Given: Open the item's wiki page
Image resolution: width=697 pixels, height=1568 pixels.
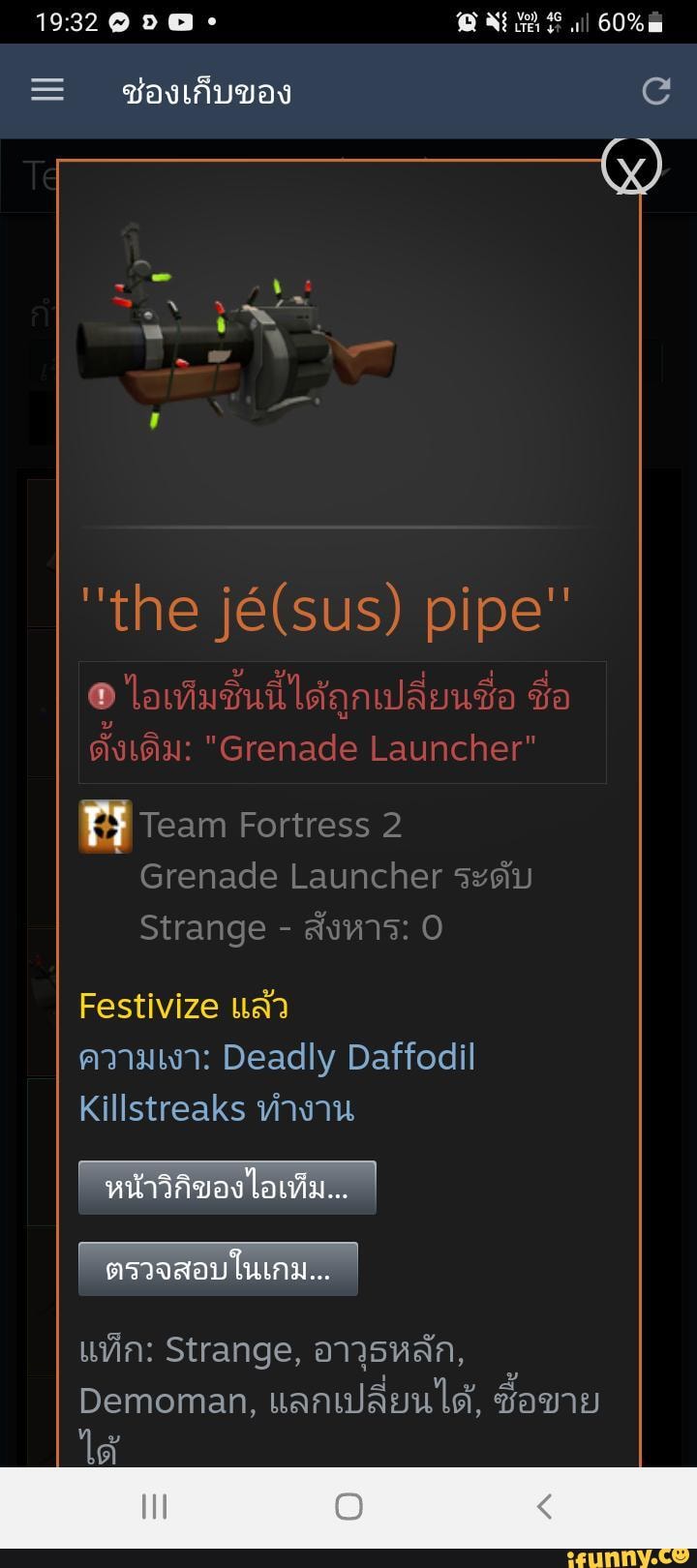Looking at the screenshot, I should coord(227,1188).
